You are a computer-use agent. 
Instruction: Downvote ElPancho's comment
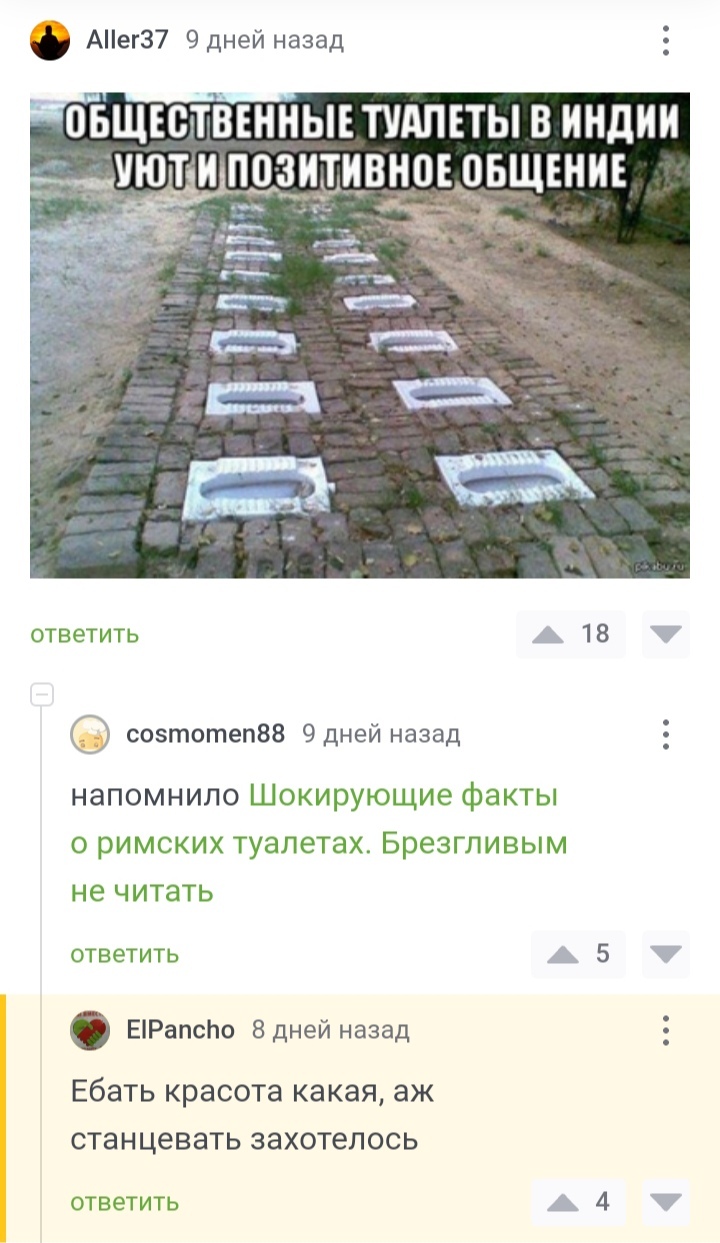665,1202
